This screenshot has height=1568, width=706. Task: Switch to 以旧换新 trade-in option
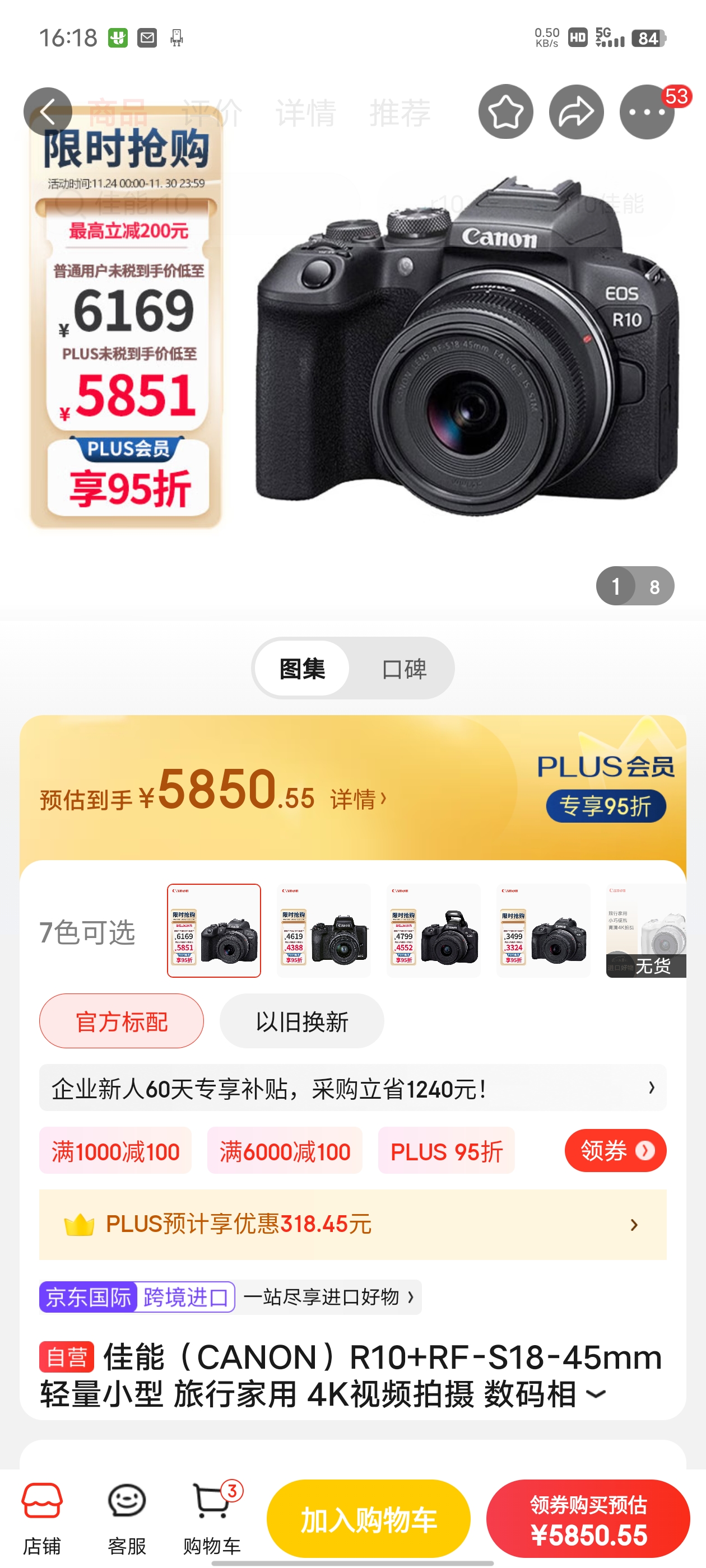pos(301,1021)
